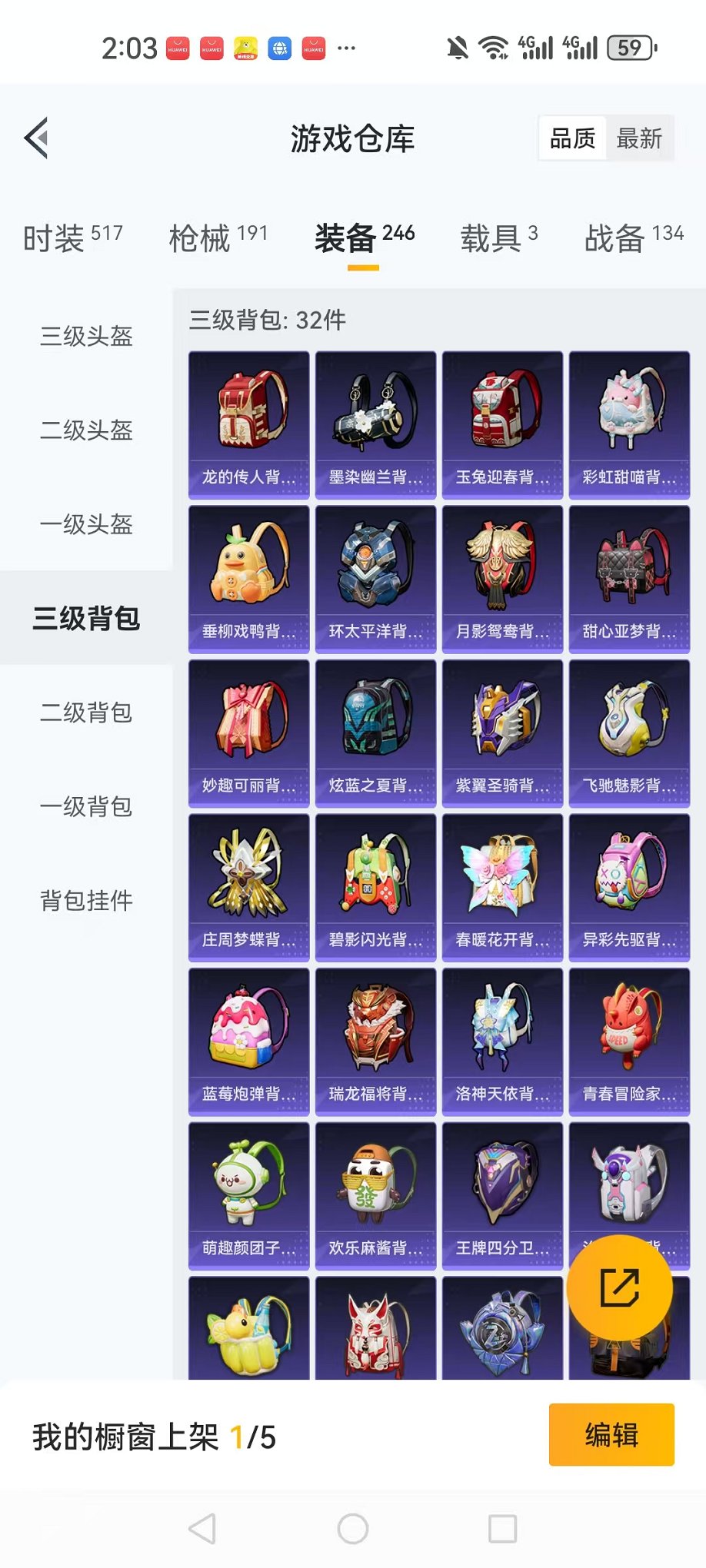Viewport: 706px width, 1568px height.
Task: Open the 环太平洋 backpack item
Action: pyautogui.click(x=375, y=579)
